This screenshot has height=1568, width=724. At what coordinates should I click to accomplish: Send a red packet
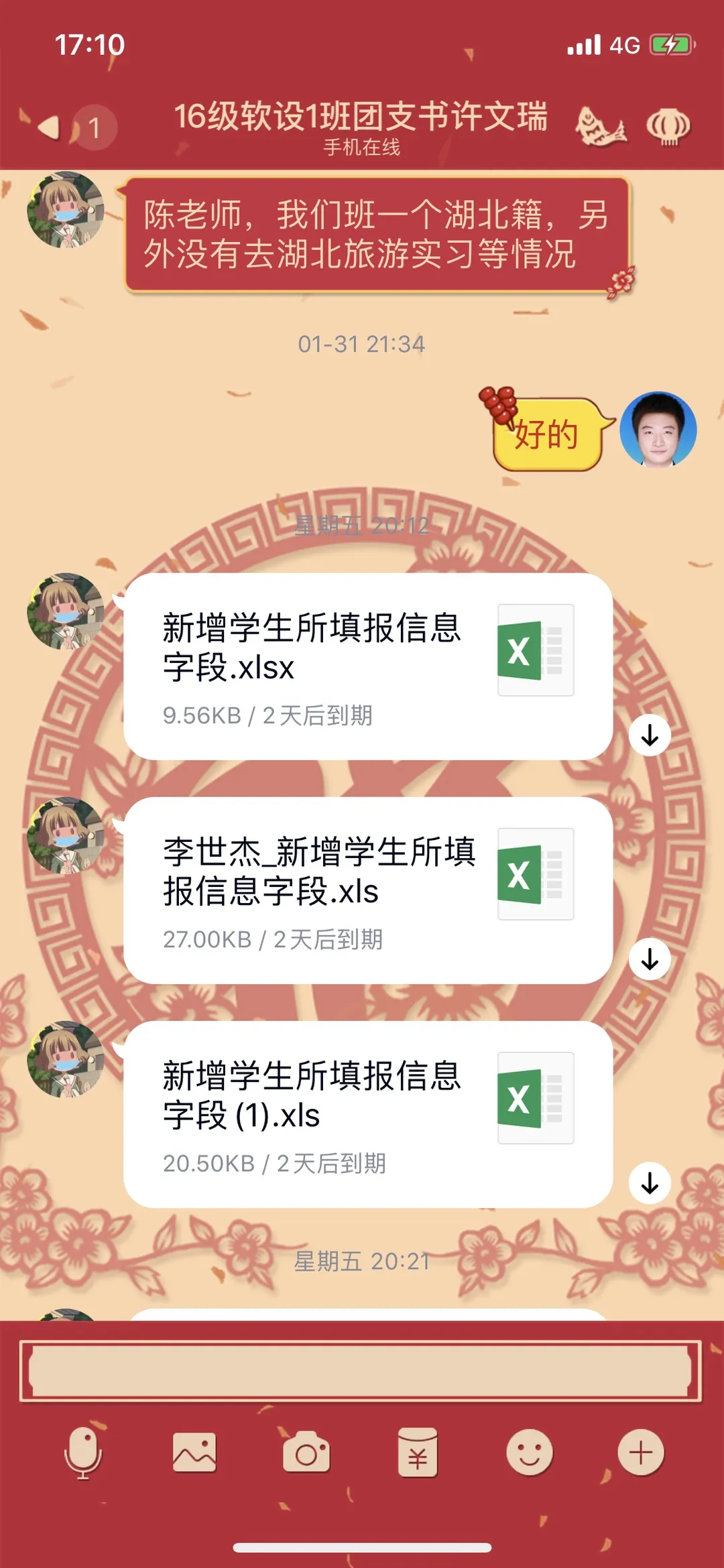pos(417,1453)
